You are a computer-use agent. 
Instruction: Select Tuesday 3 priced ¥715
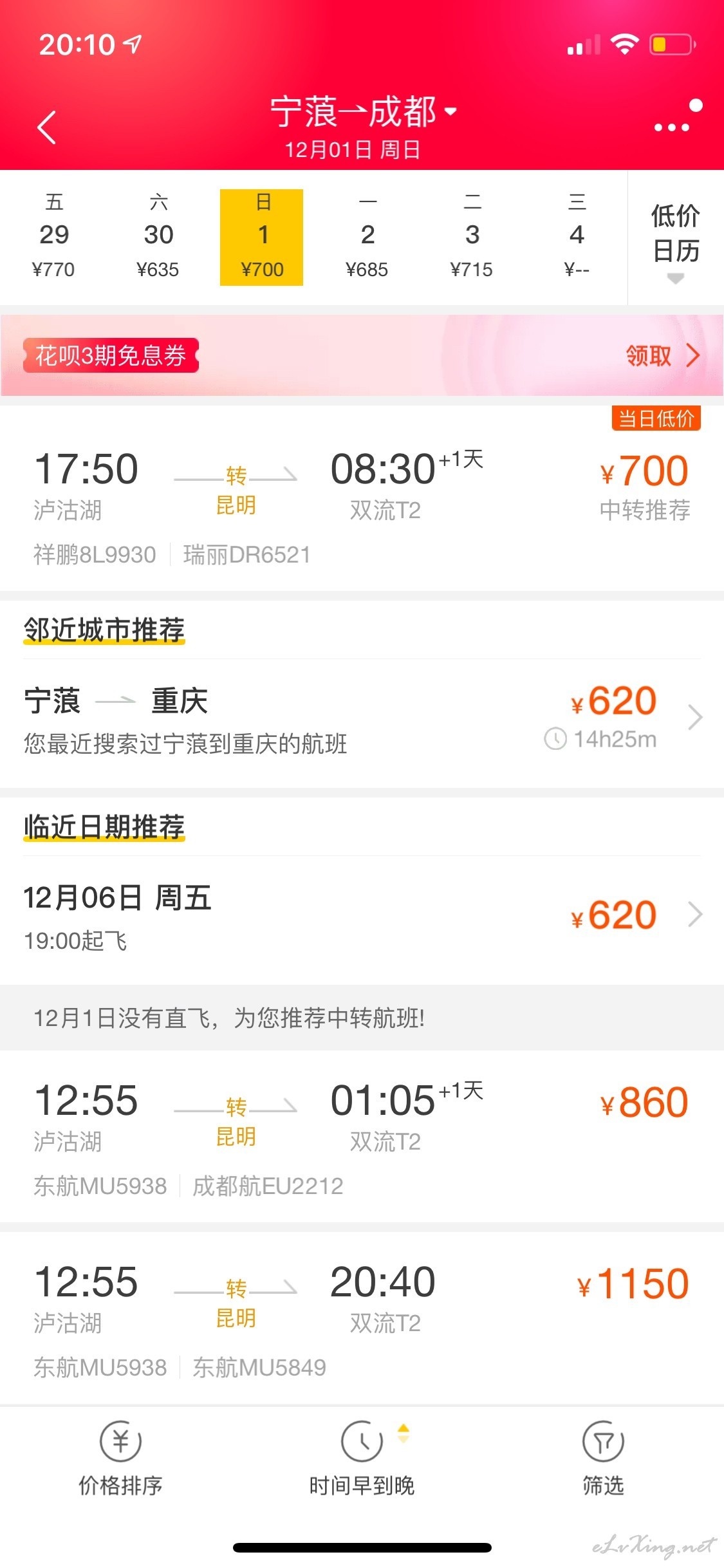tap(472, 237)
